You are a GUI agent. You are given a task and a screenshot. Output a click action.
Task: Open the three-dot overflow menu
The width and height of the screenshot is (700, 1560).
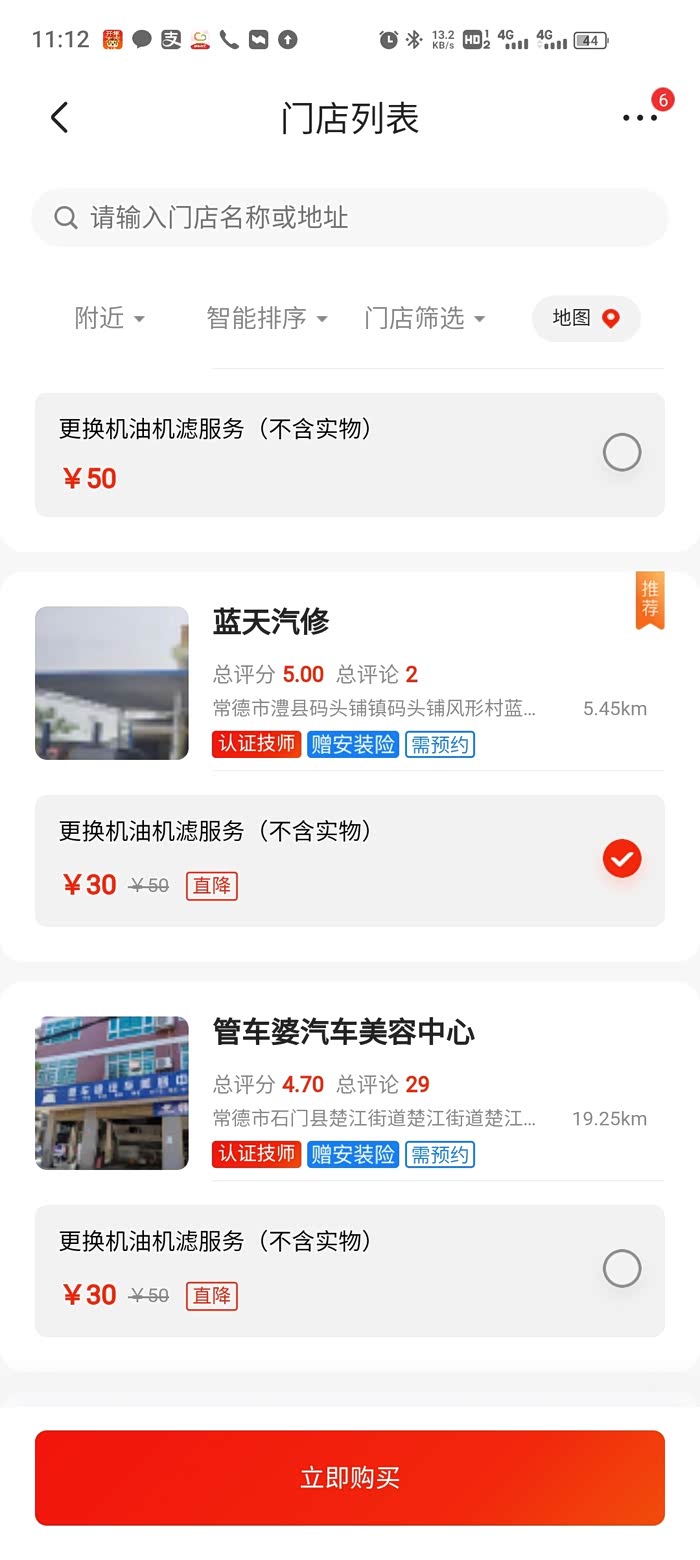(640, 118)
